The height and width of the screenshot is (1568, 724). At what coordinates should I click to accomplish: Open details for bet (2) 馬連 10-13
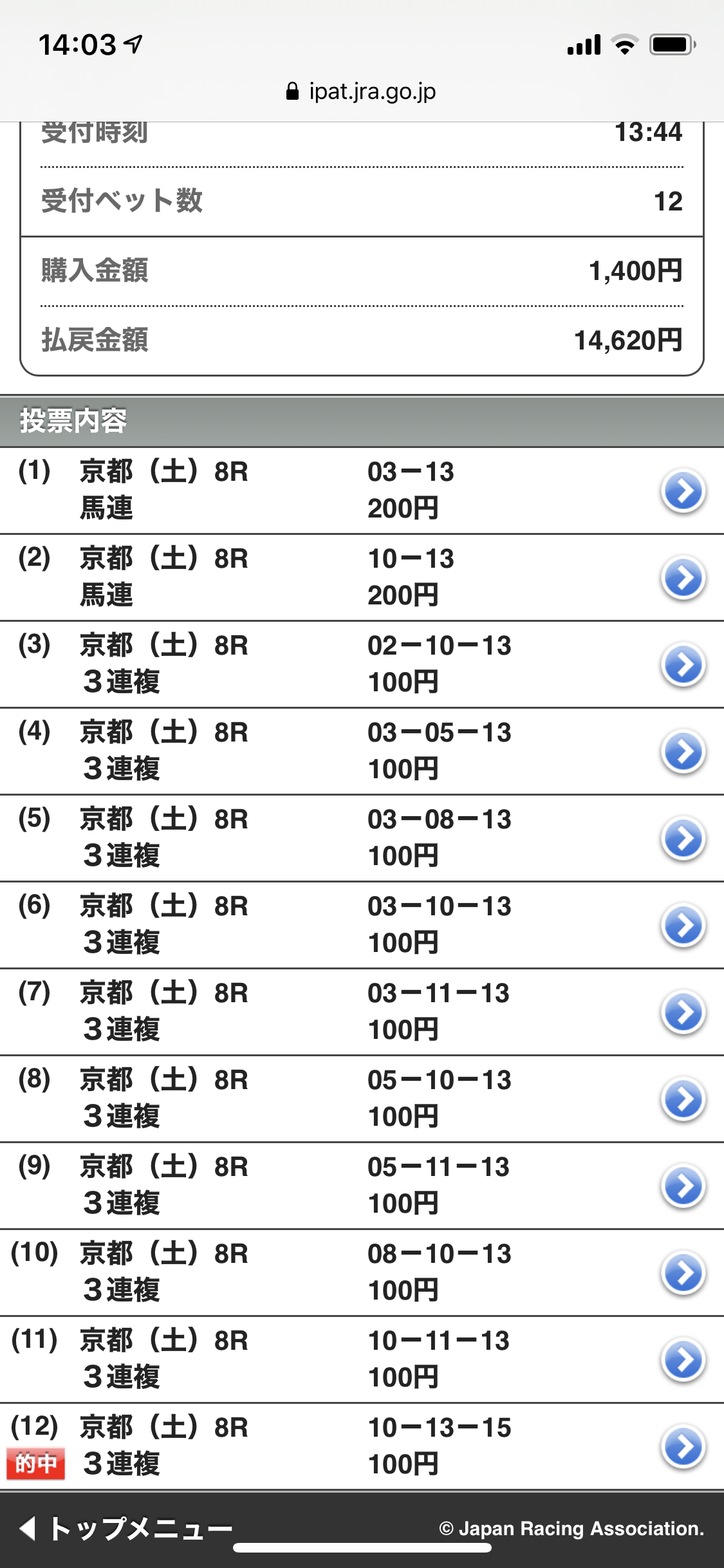683,578
